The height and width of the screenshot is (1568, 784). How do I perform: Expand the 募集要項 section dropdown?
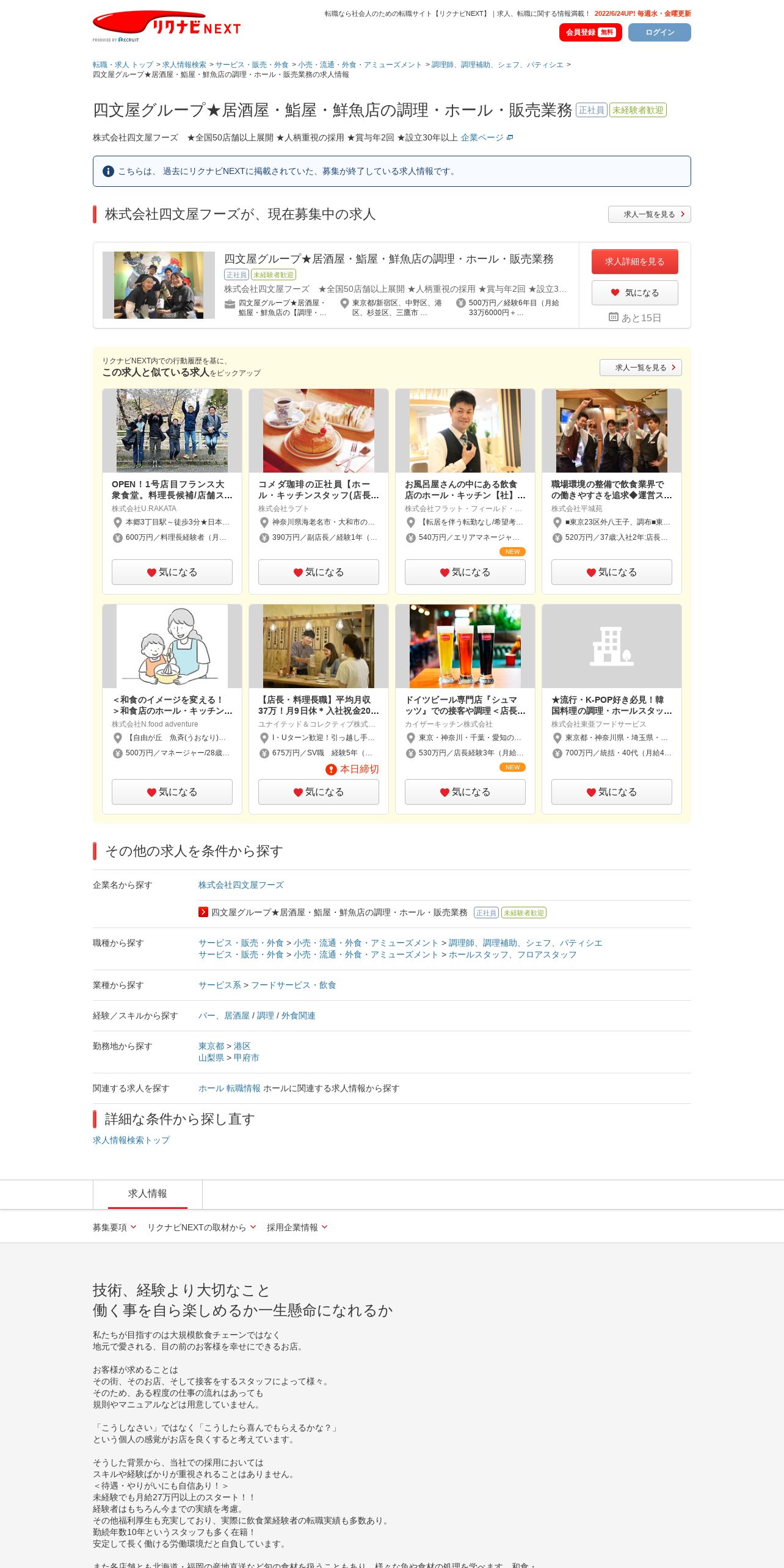click(114, 1227)
